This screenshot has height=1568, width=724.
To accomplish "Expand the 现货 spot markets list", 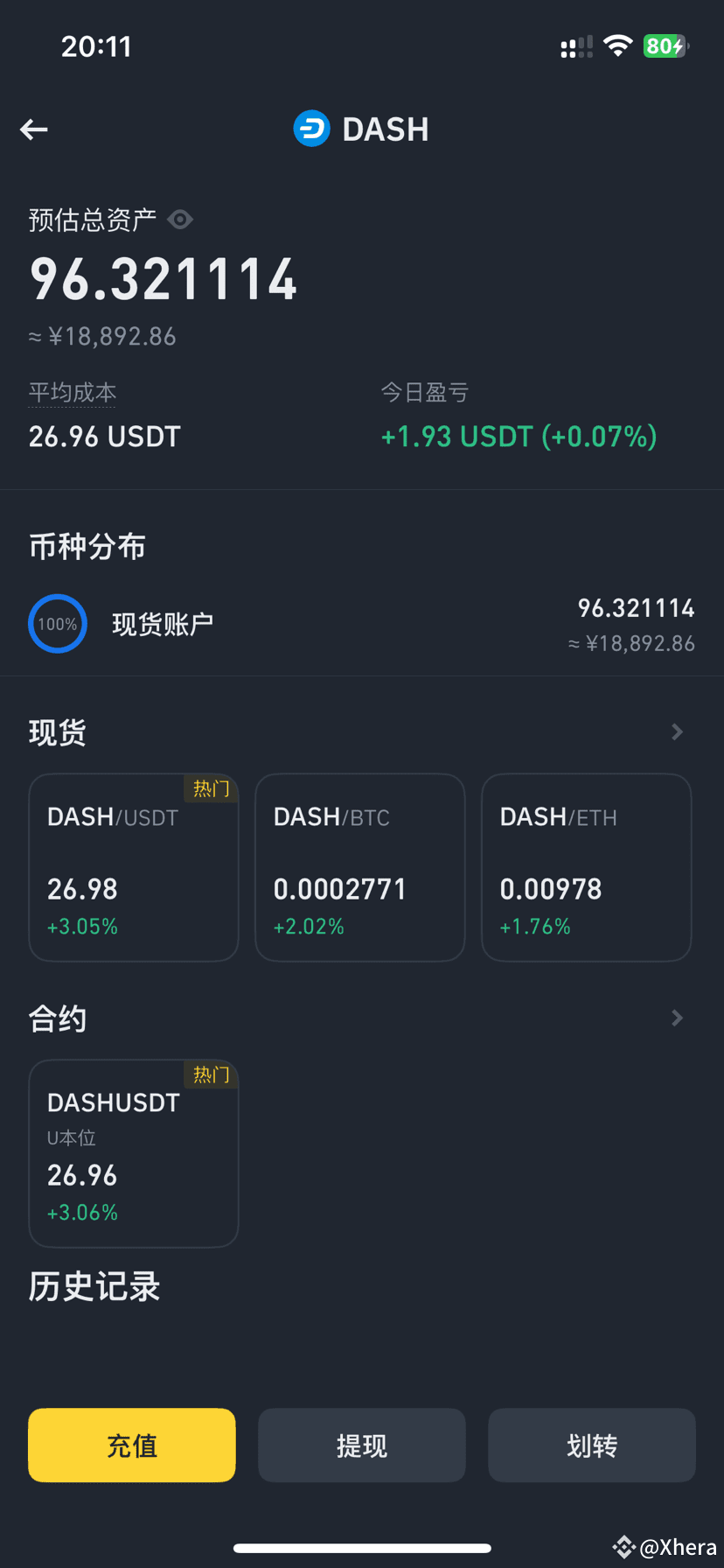I will [x=676, y=731].
